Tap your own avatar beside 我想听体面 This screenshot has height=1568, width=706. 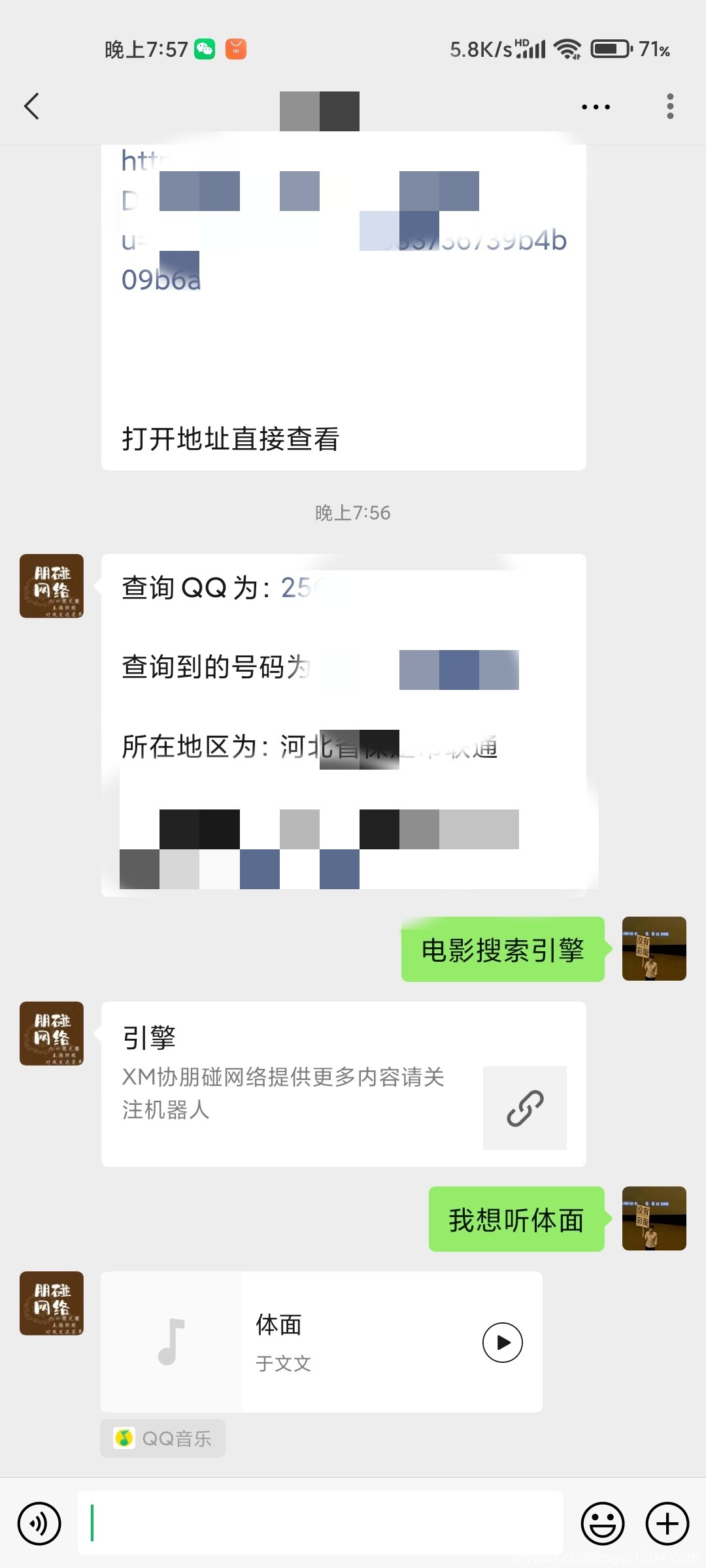click(654, 1219)
